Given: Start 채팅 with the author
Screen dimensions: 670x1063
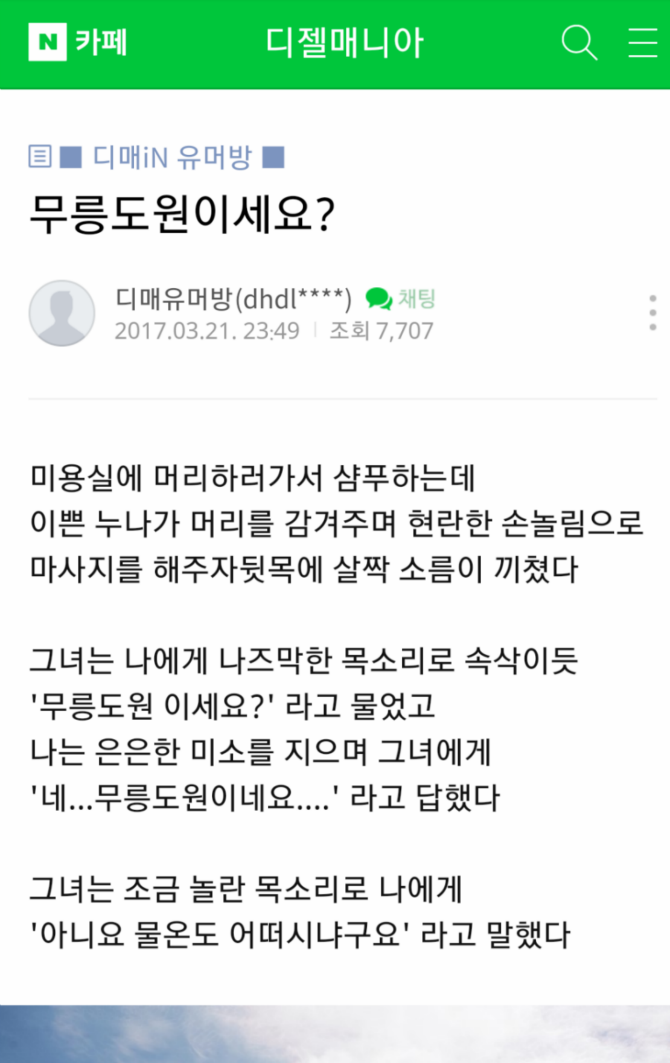Looking at the screenshot, I should click(x=401, y=298).
